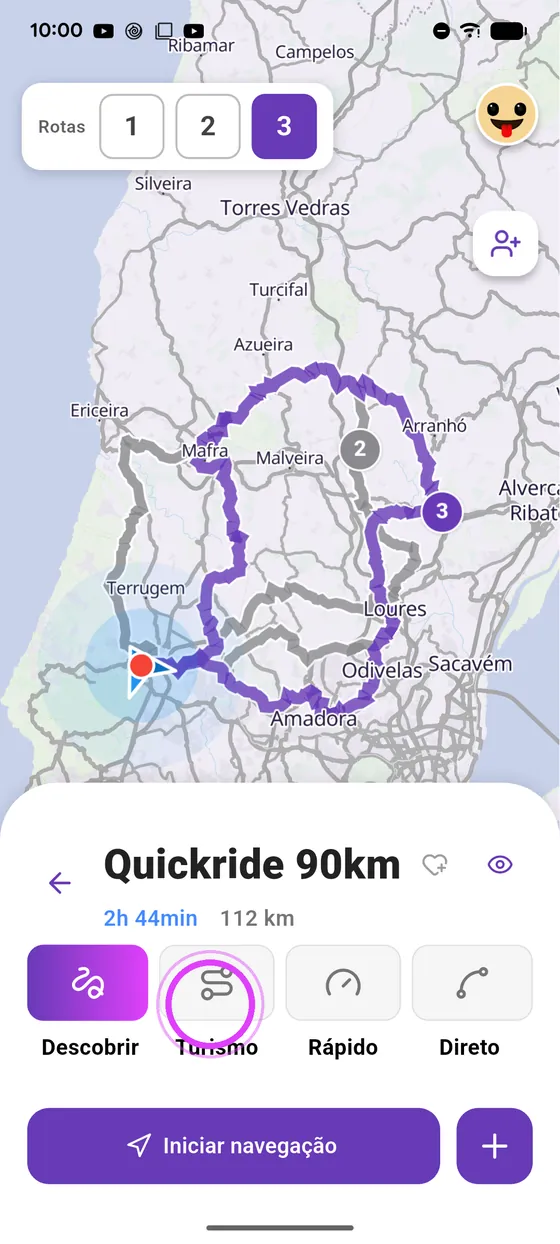
Task: Select route 3
Action: tap(284, 127)
